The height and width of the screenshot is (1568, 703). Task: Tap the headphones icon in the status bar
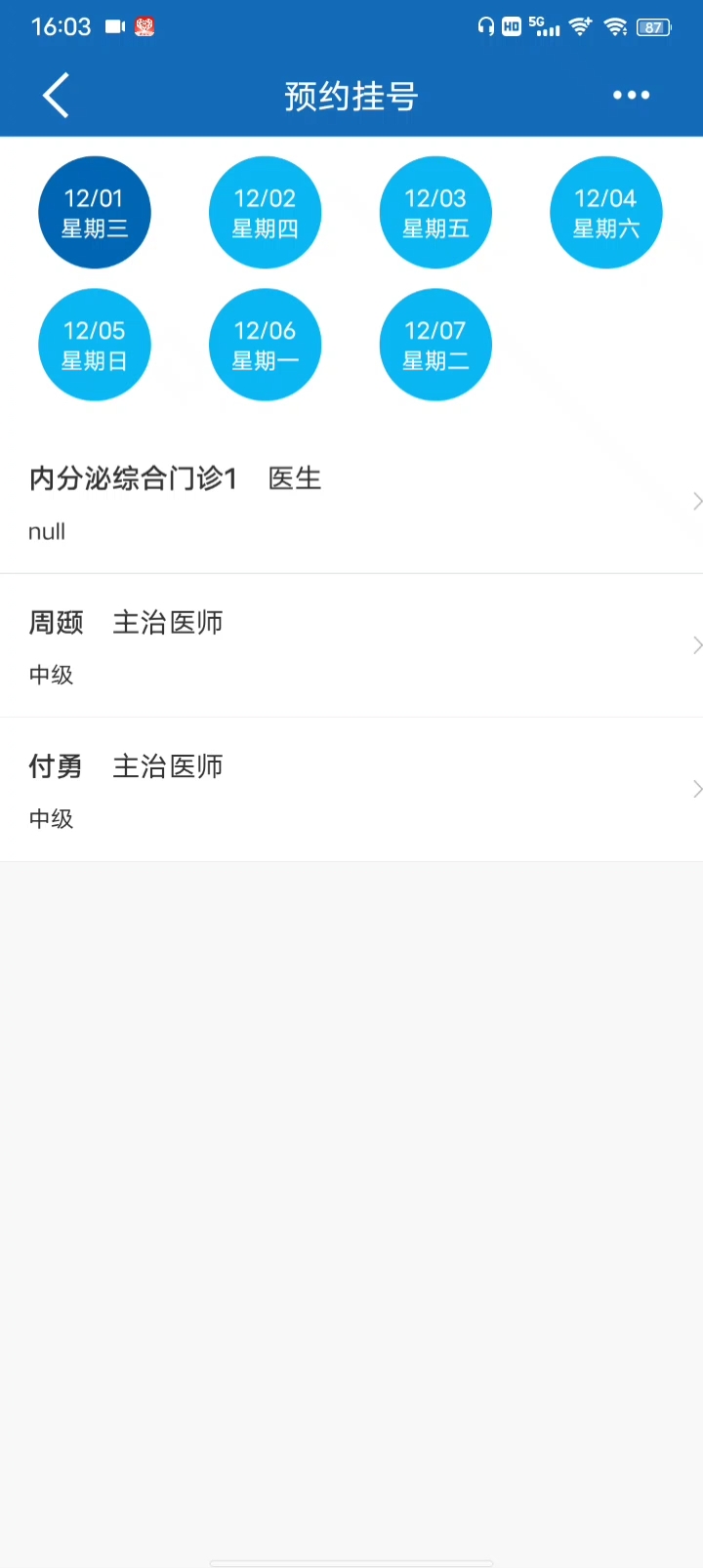tap(485, 26)
